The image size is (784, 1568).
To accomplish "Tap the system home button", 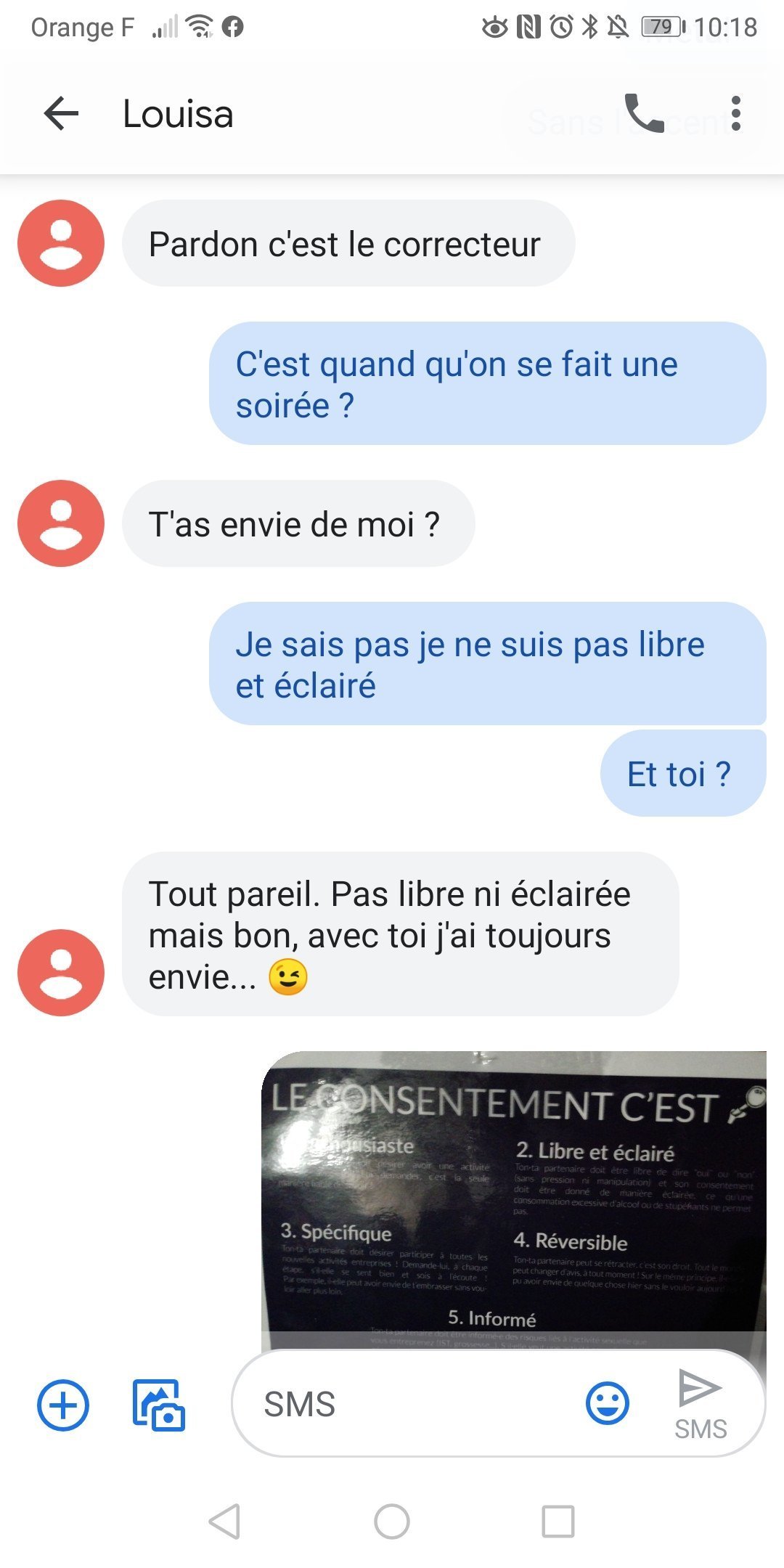I will (x=392, y=1521).
